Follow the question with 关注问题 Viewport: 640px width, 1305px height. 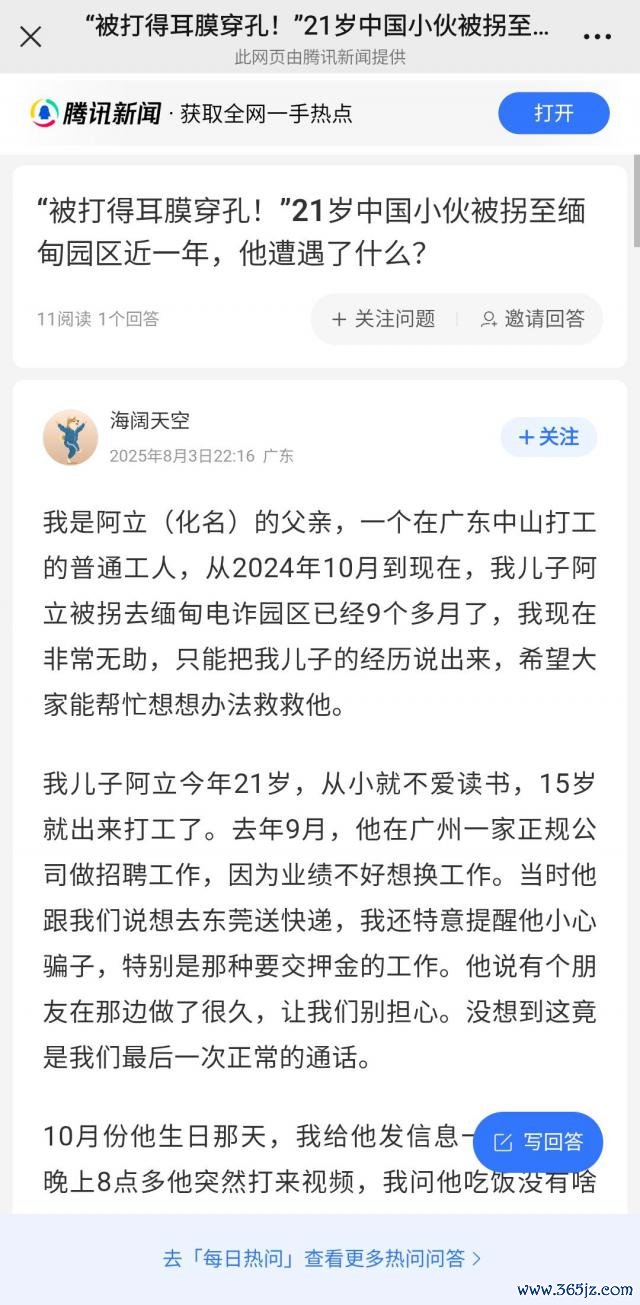click(384, 319)
